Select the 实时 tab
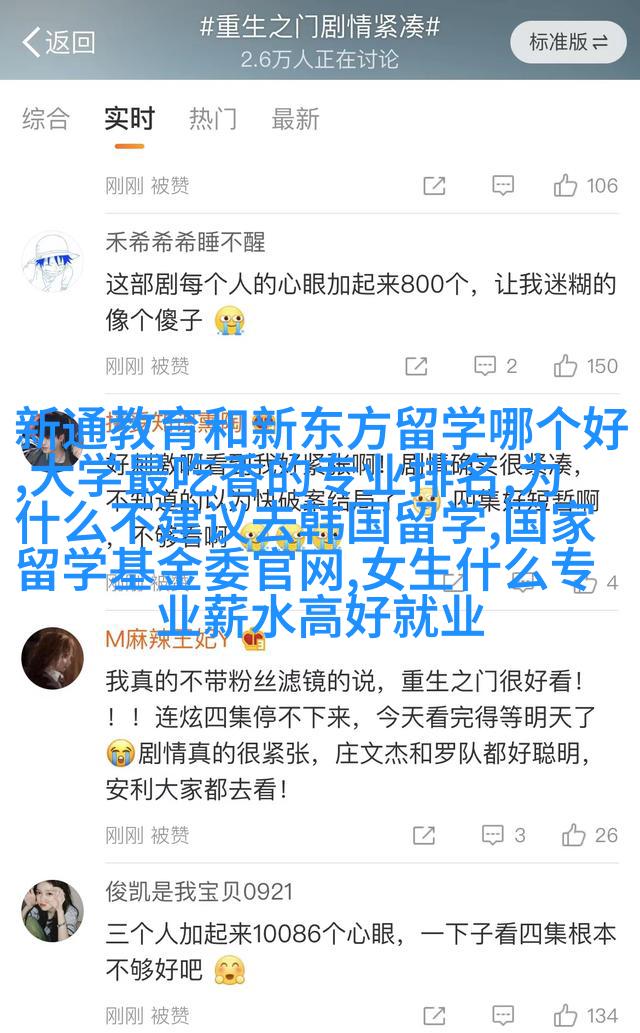 tap(129, 119)
